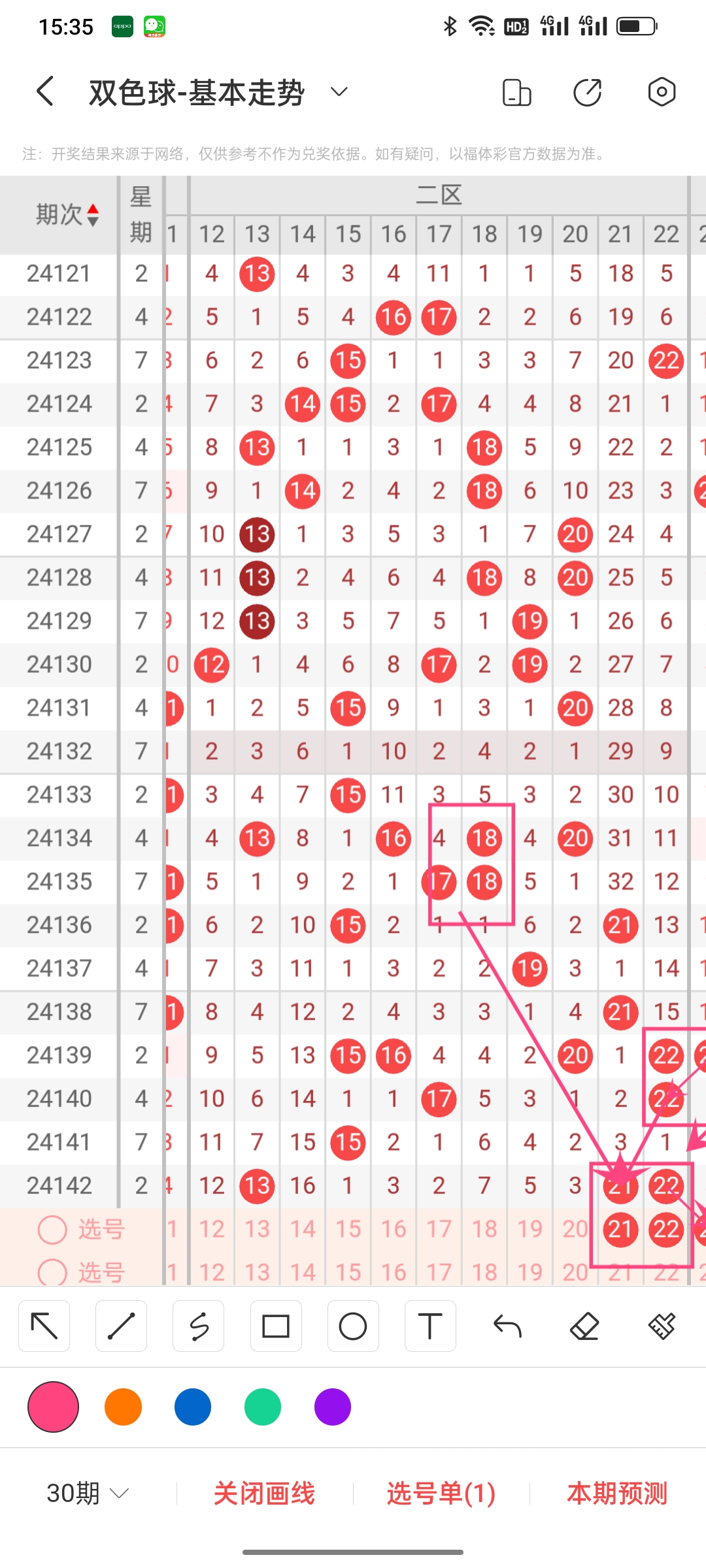Select the straight line drawing tool
The width and height of the screenshot is (706, 1568).
[121, 1326]
